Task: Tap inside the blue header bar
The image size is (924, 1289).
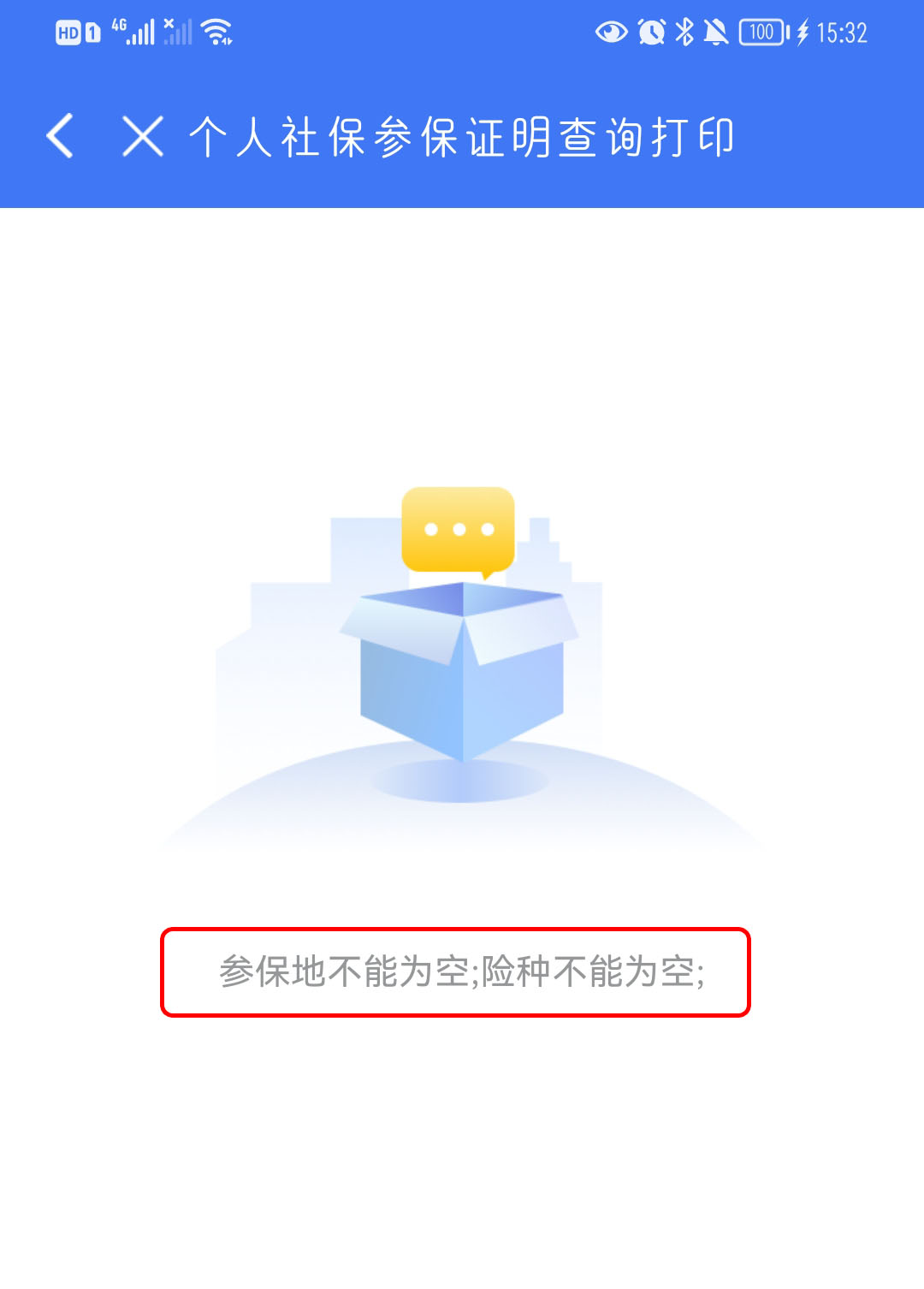Action: [462, 139]
